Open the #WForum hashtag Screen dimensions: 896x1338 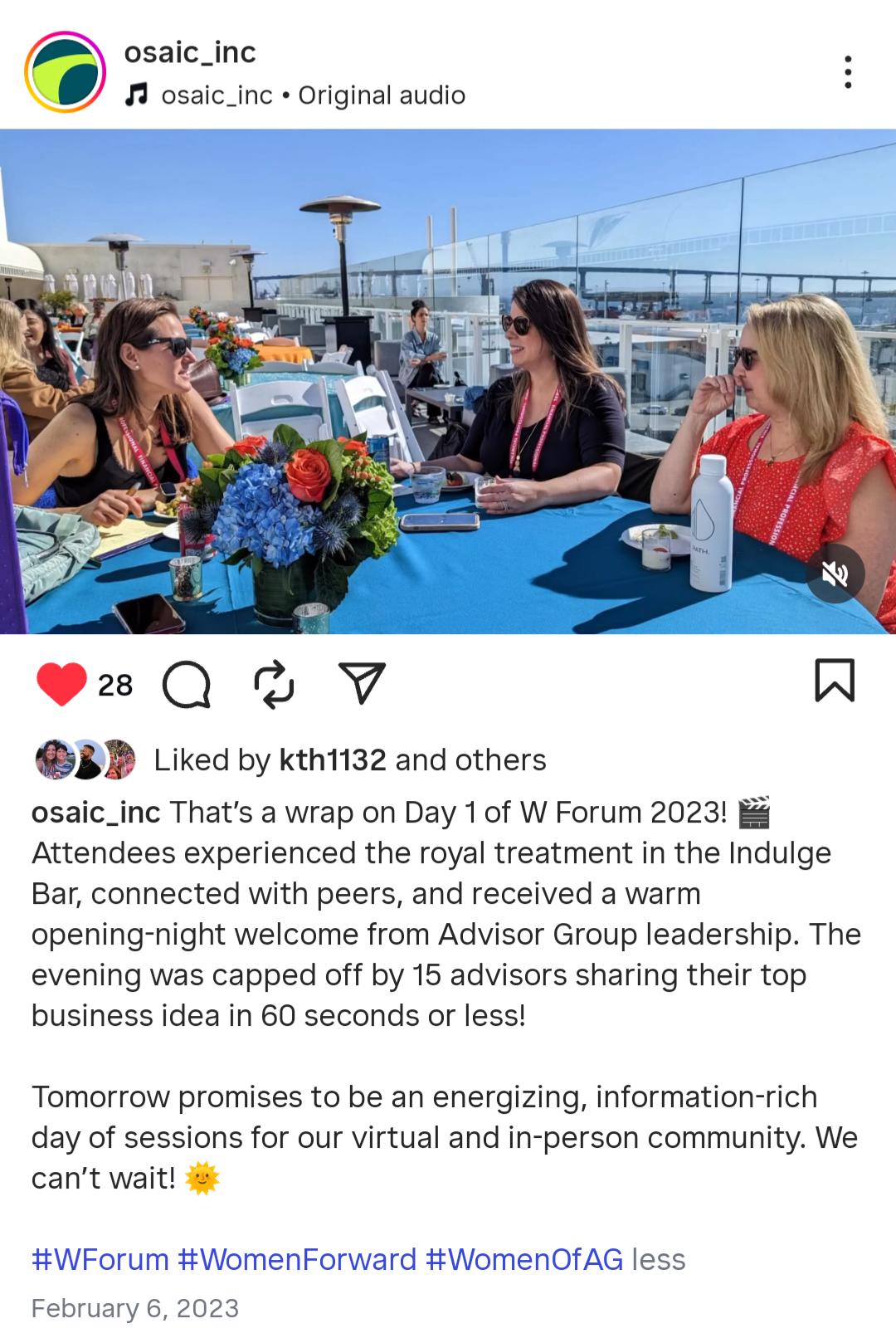click(x=100, y=1259)
